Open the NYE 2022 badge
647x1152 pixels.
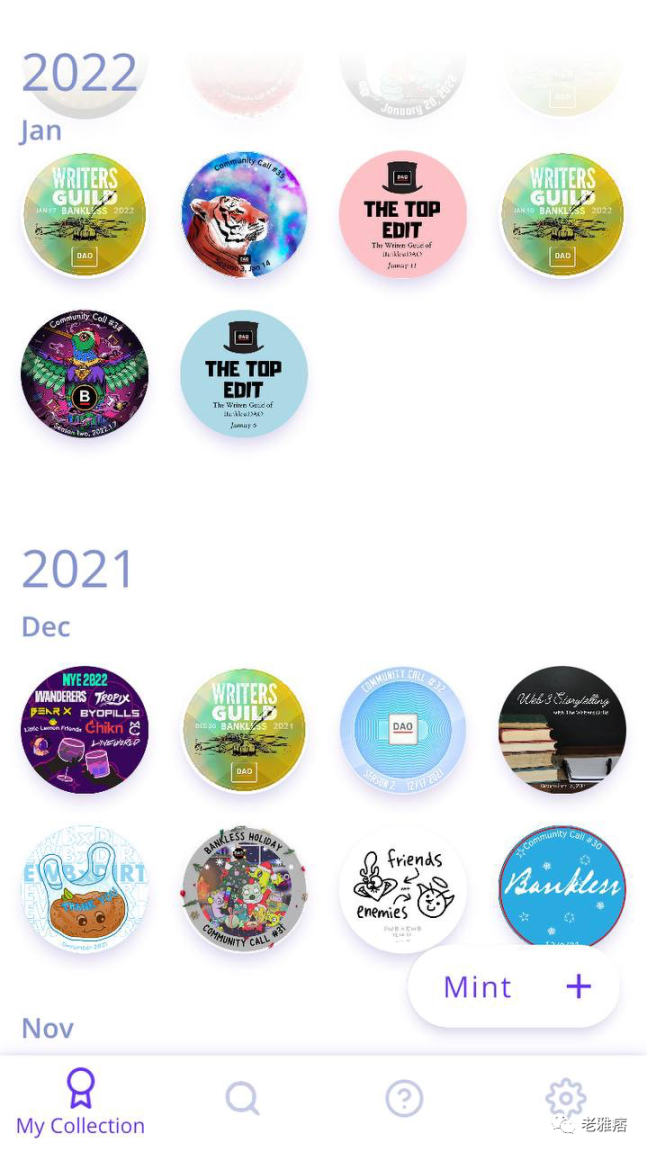coord(85,730)
